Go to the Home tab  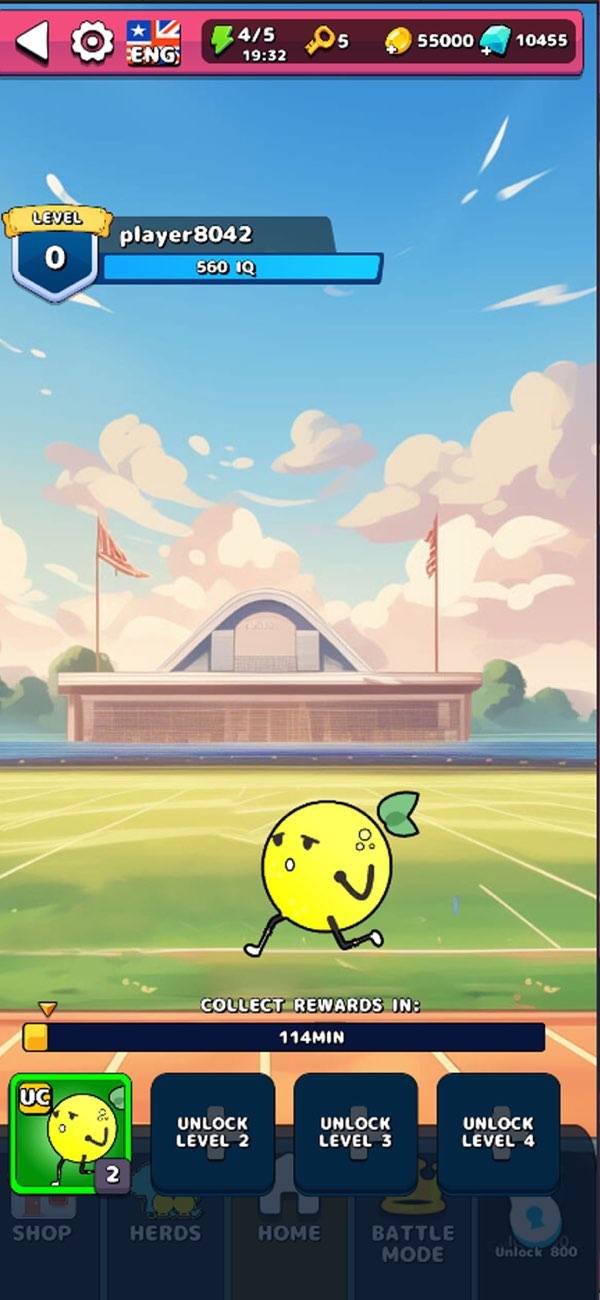point(289,1233)
